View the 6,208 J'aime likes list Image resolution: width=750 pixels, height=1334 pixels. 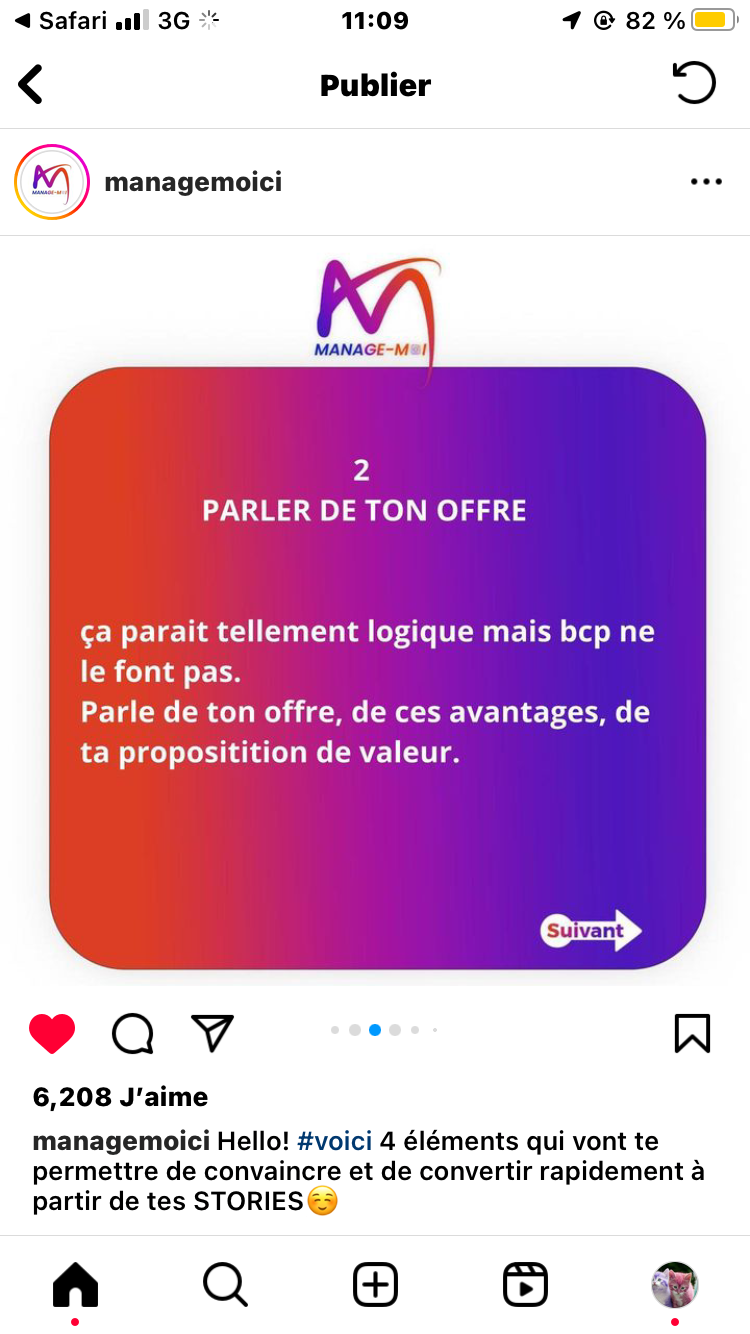pyautogui.click(x=120, y=1097)
